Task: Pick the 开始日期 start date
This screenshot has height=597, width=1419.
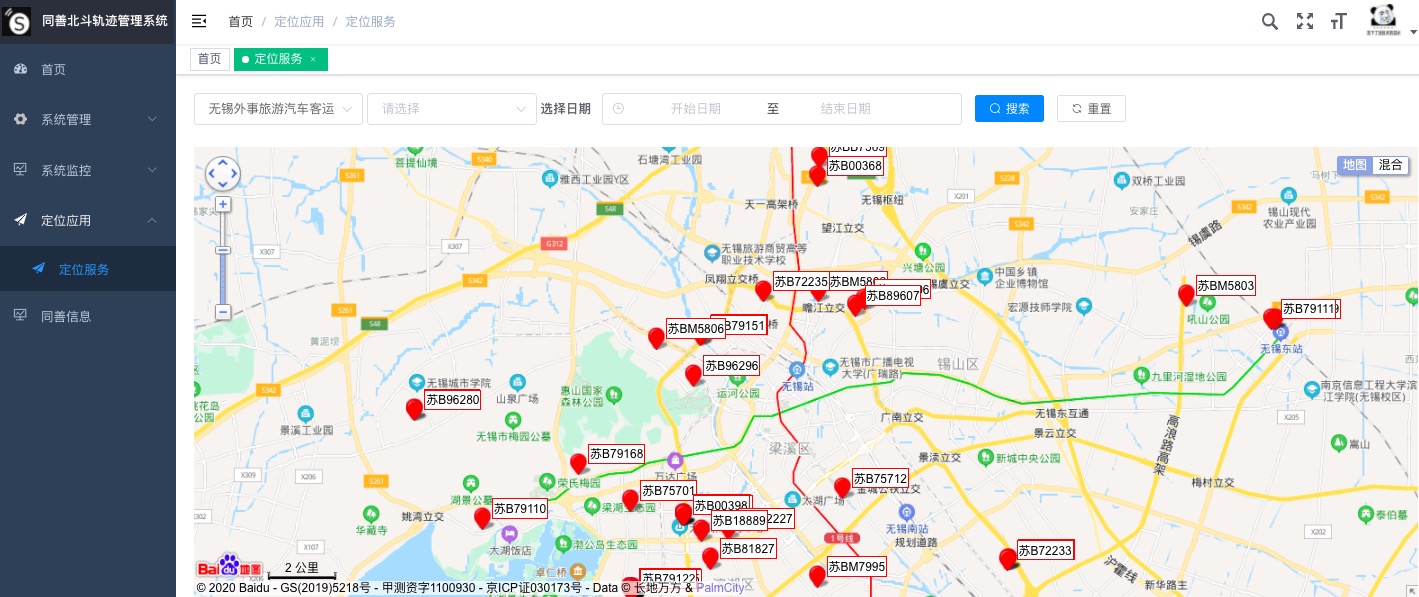Action: [695, 109]
